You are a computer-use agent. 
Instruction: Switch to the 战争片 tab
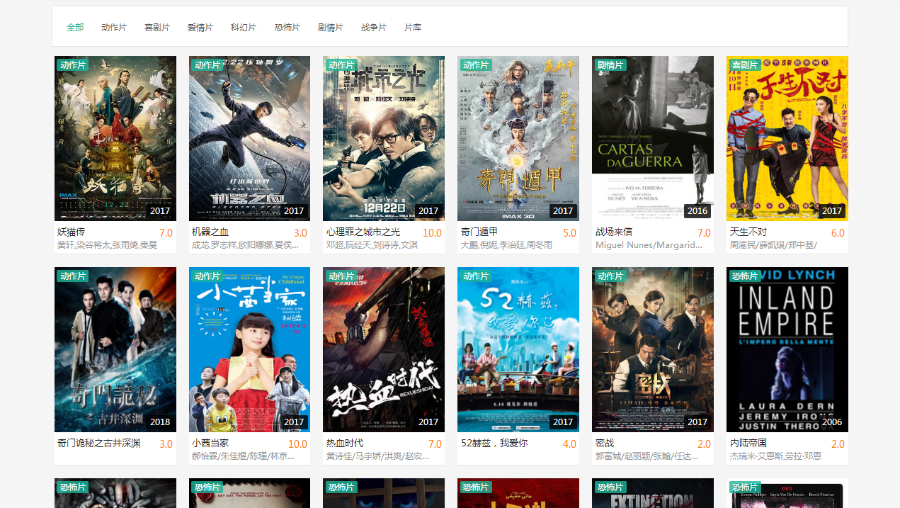coord(373,27)
